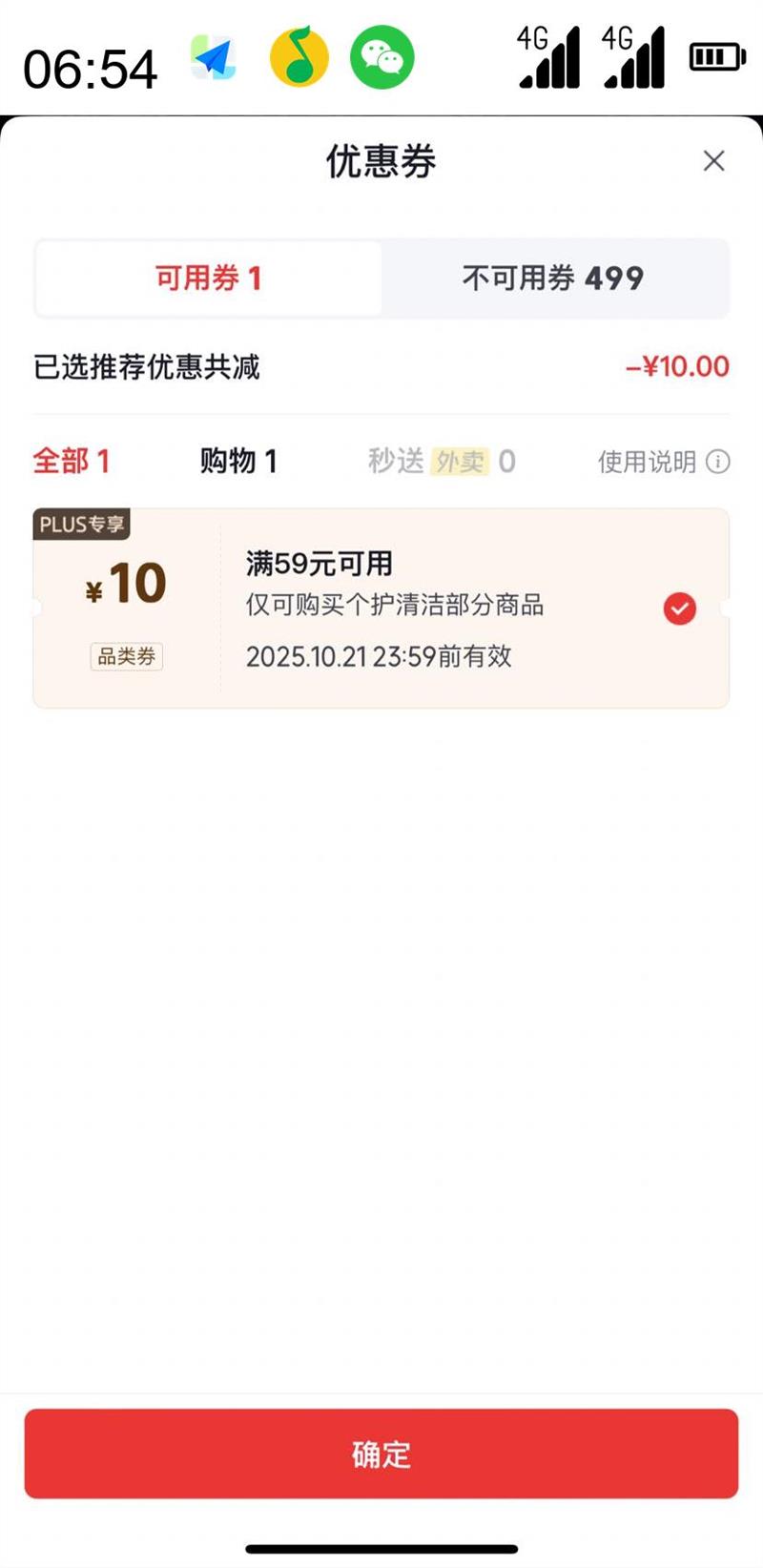Tap 确定 to confirm coupon selection
Viewport: 763px width, 1568px height.
pos(381,1454)
